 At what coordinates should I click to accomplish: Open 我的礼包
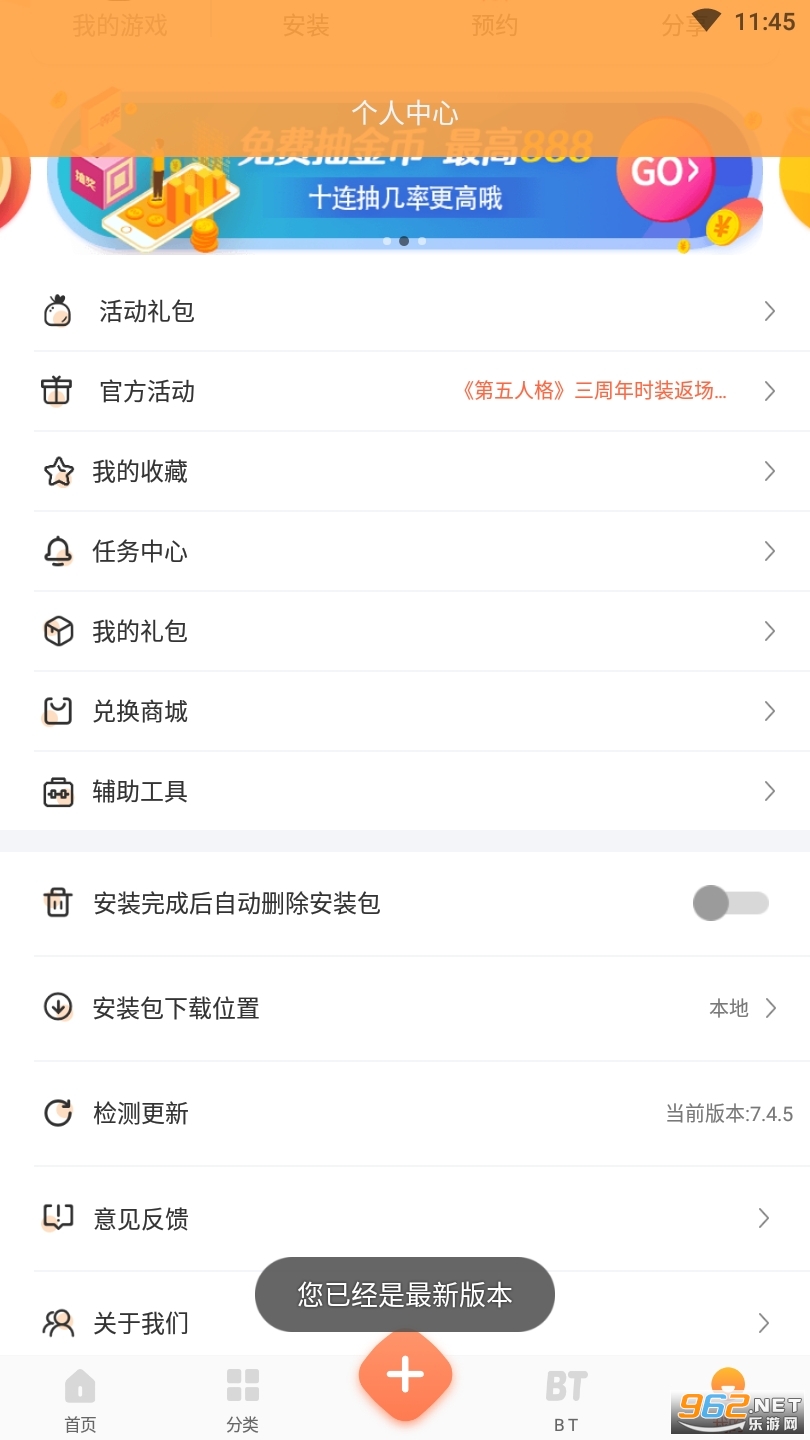point(405,632)
